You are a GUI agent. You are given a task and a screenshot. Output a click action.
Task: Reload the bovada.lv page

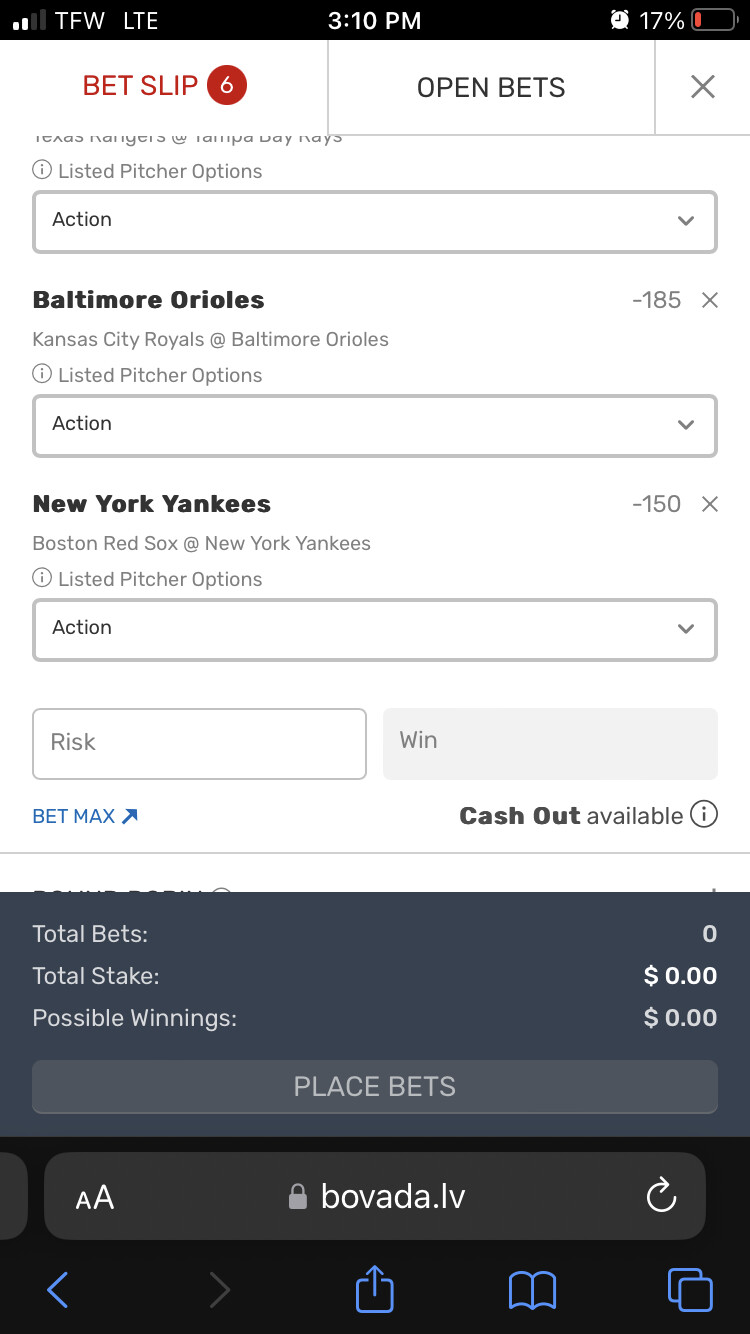661,1196
